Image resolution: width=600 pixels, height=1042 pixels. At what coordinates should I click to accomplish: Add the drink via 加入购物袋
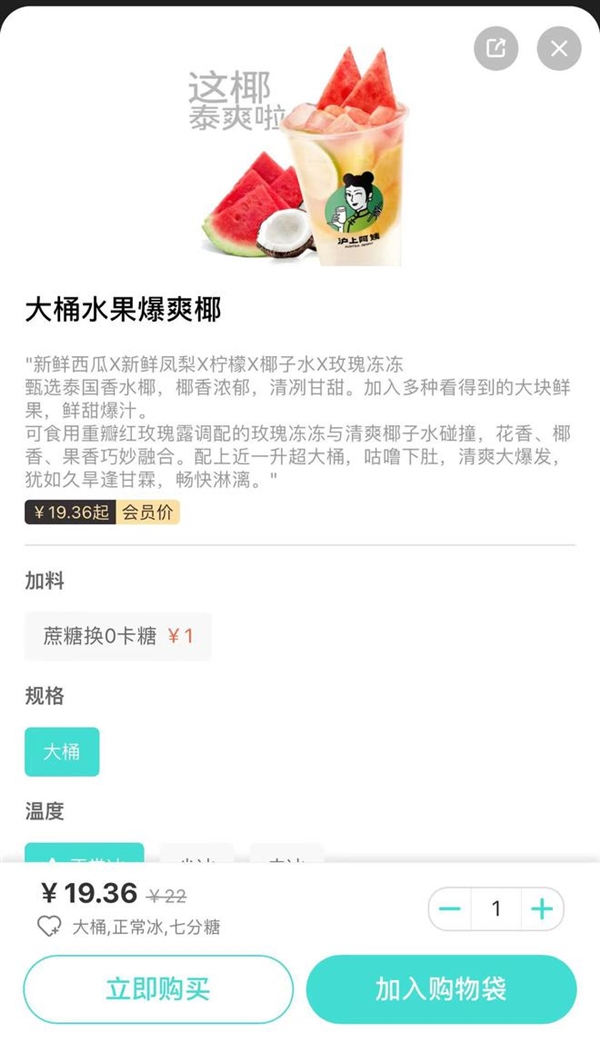point(441,989)
